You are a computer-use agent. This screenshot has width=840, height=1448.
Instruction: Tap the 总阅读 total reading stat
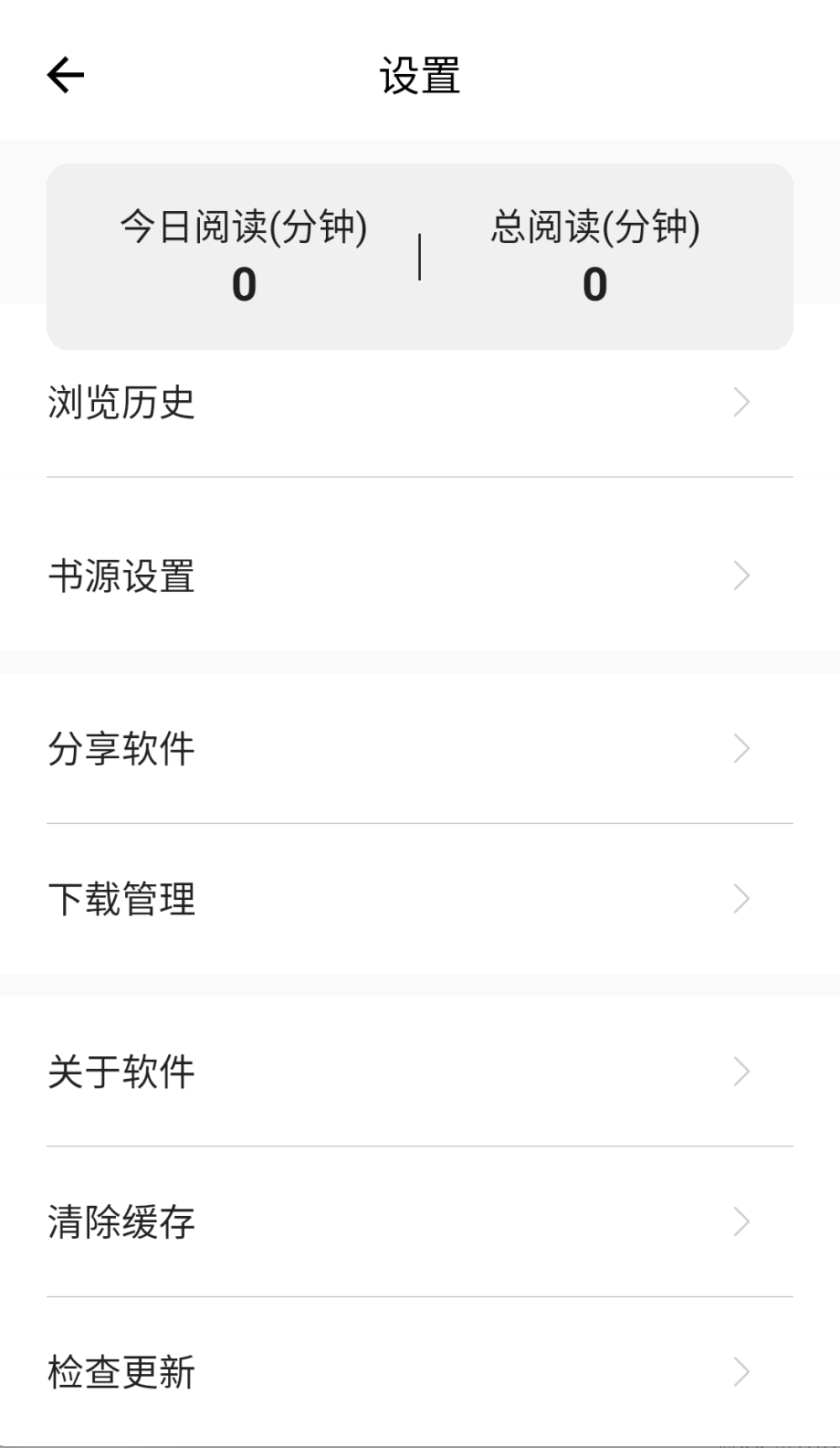pyautogui.click(x=593, y=229)
